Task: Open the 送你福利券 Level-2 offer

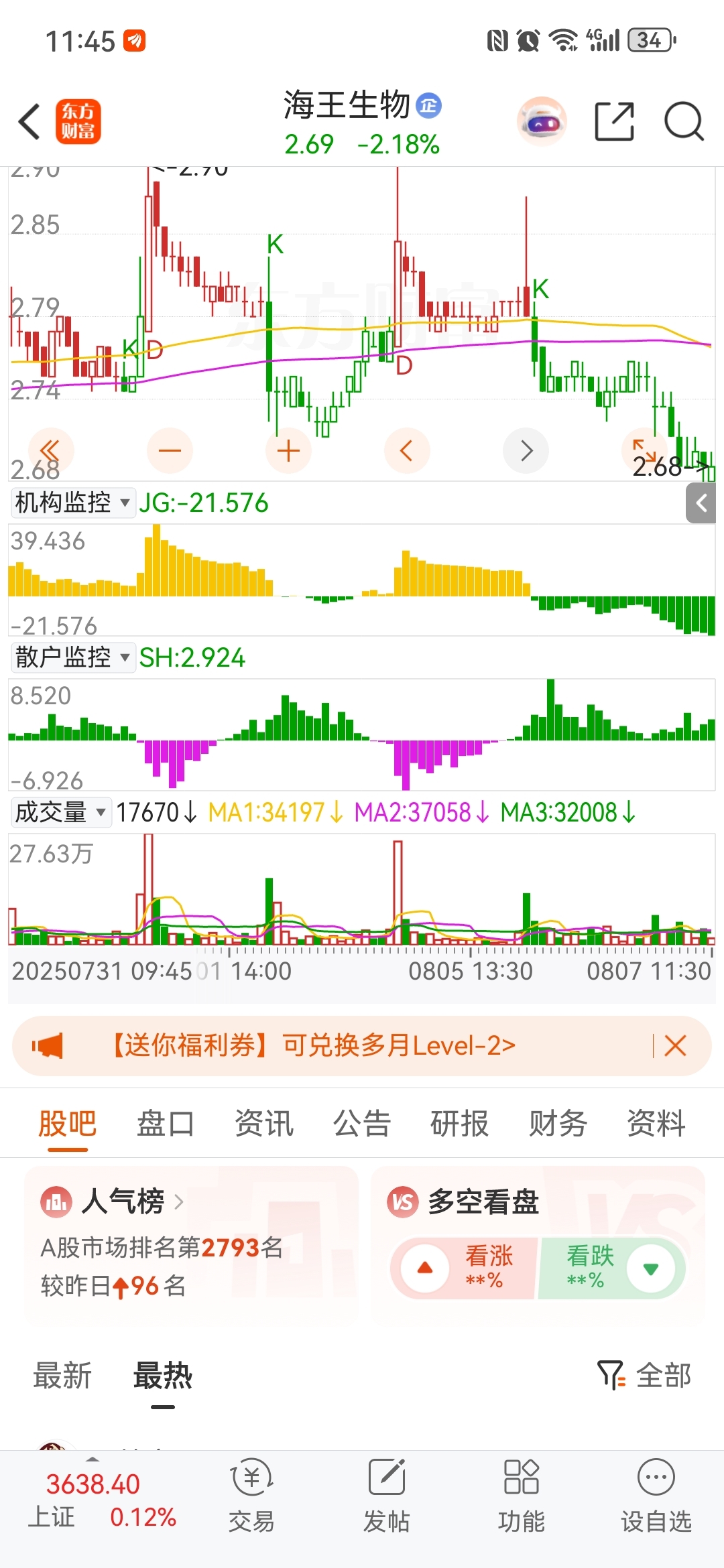Action: (314, 1045)
